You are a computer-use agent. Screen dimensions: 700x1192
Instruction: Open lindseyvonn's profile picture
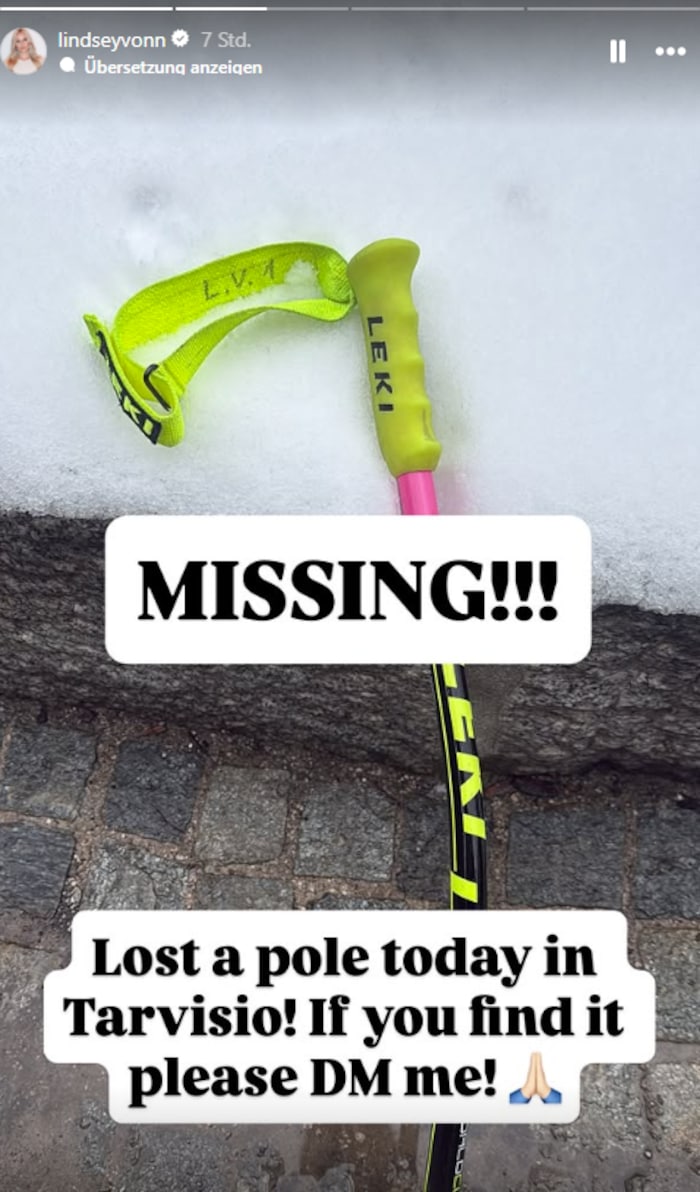[x=24, y=51]
